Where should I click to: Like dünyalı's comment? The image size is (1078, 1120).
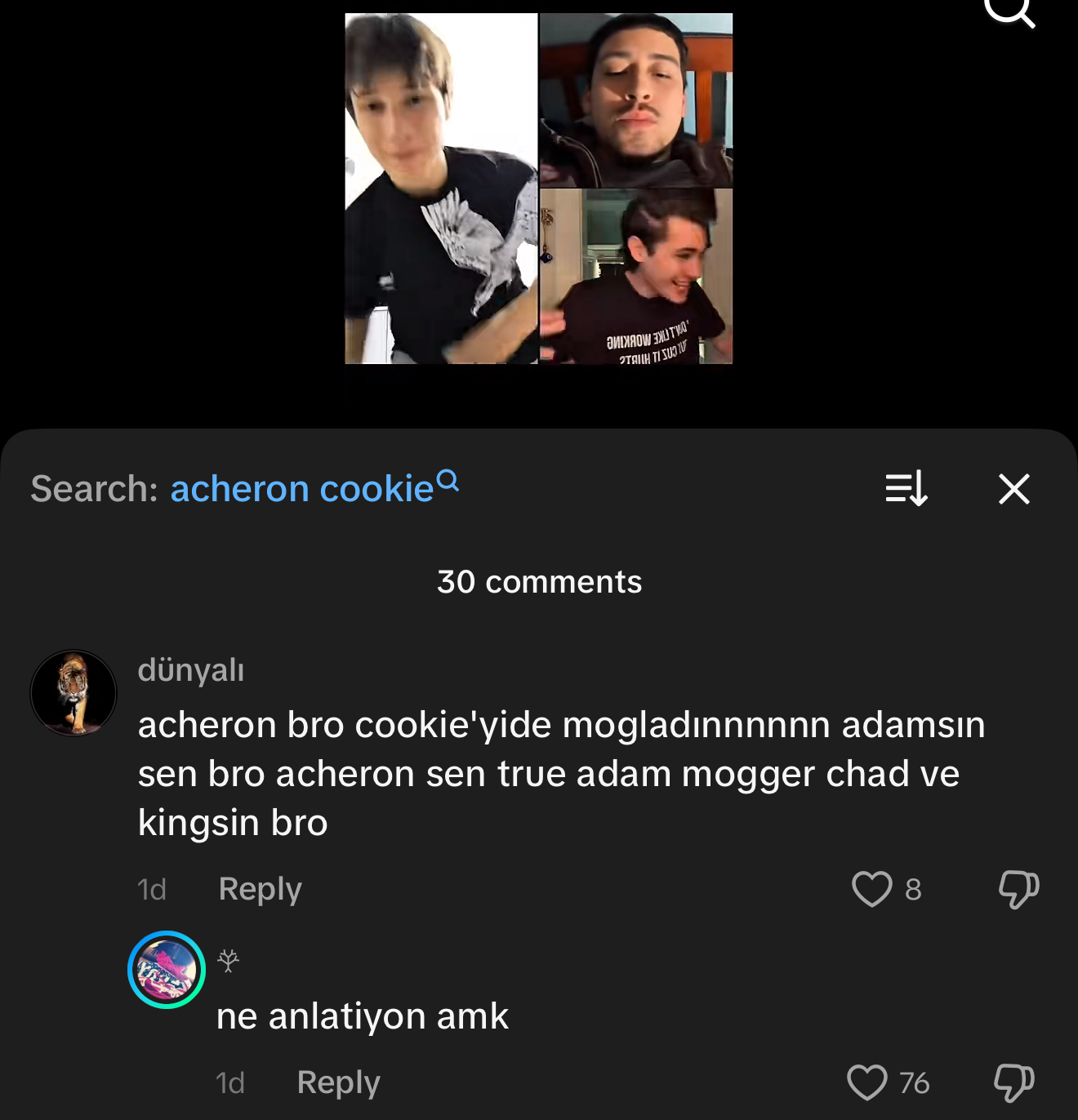(871, 888)
